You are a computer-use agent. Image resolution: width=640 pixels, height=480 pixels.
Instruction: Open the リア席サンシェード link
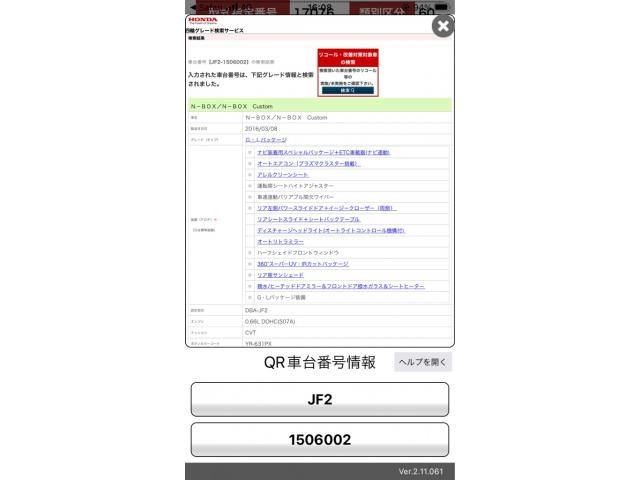tap(281, 275)
